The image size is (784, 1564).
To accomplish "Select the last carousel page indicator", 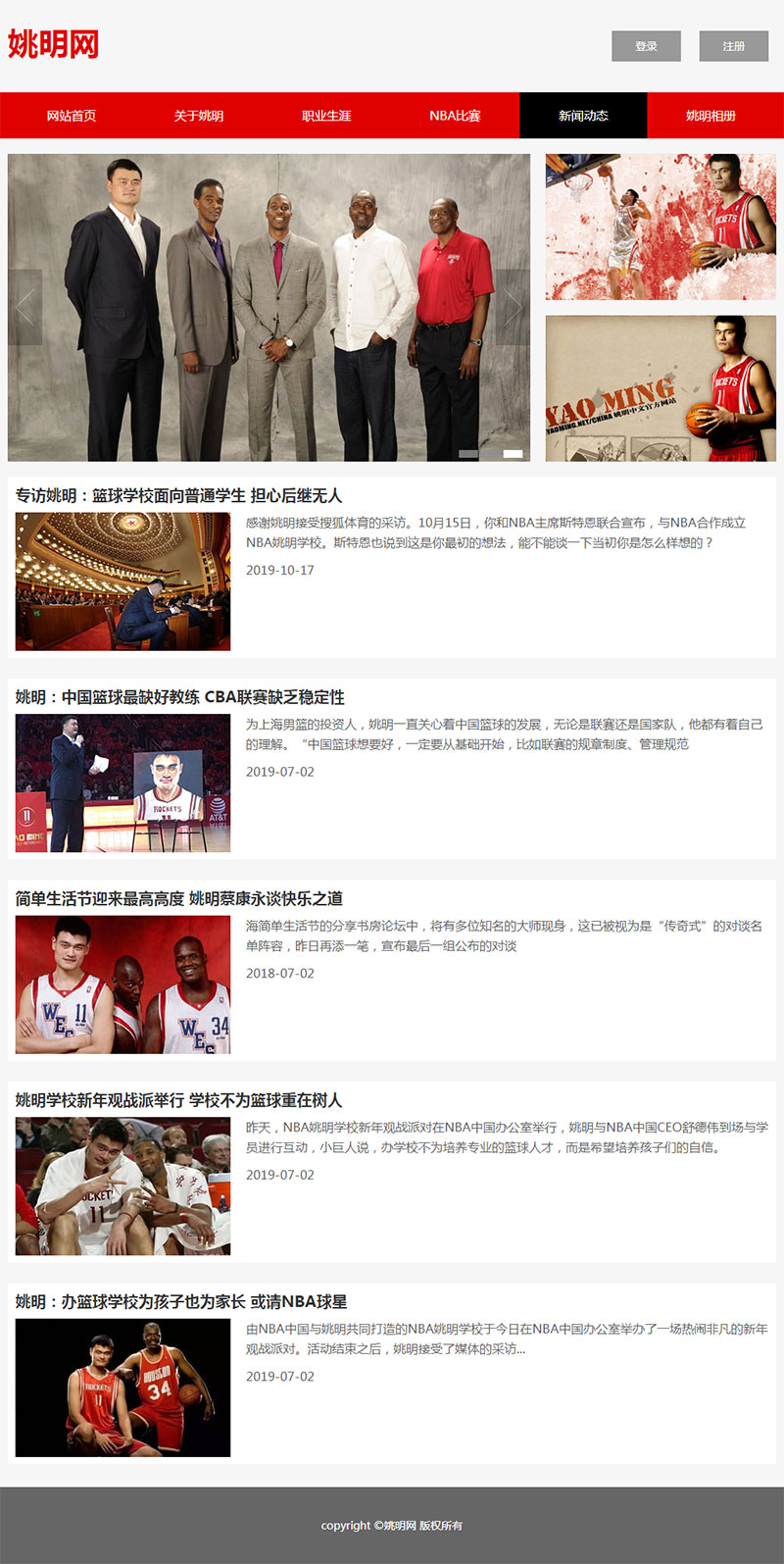I will pos(513,454).
